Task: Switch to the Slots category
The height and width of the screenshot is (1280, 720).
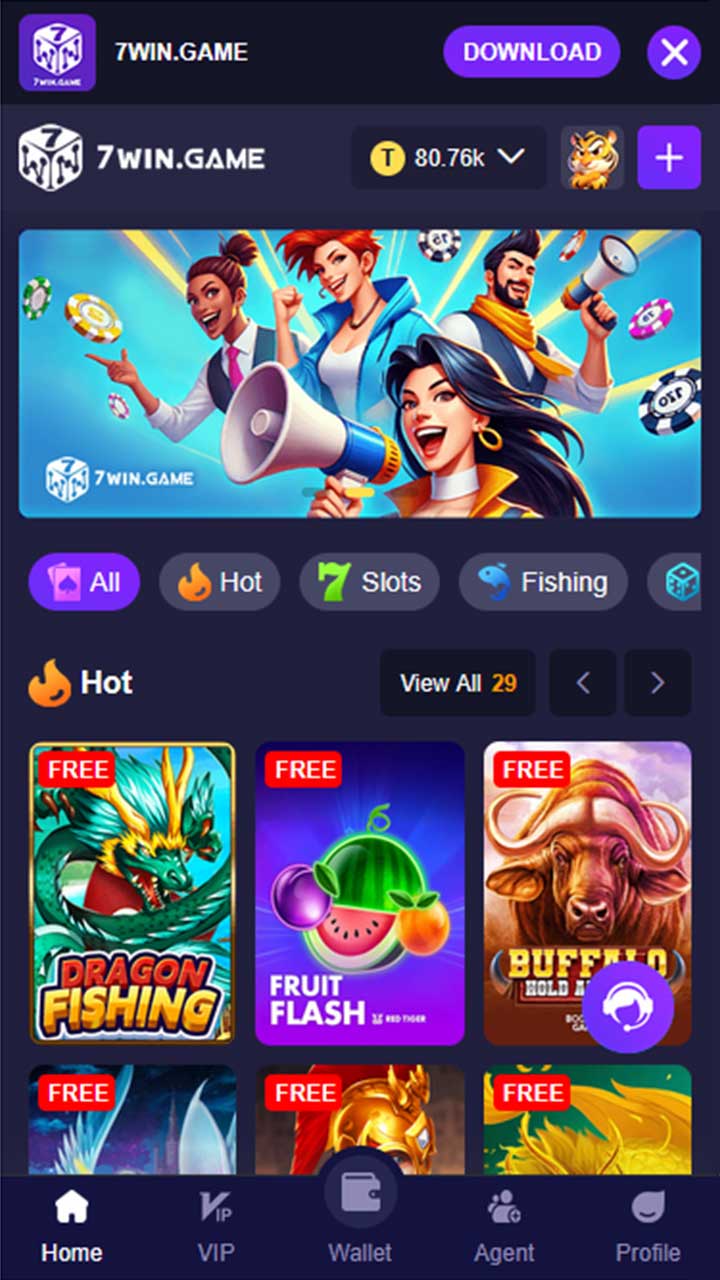Action: click(369, 582)
